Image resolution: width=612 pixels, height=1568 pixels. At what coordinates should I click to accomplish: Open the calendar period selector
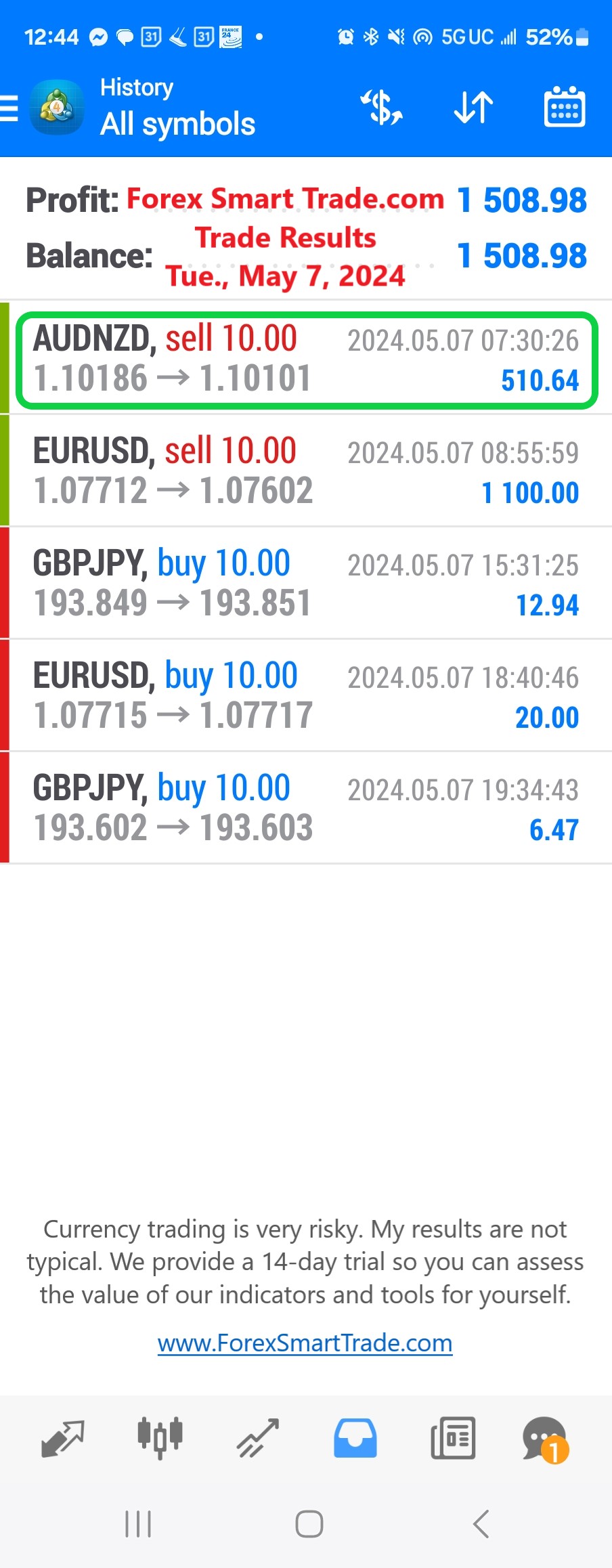tap(564, 107)
